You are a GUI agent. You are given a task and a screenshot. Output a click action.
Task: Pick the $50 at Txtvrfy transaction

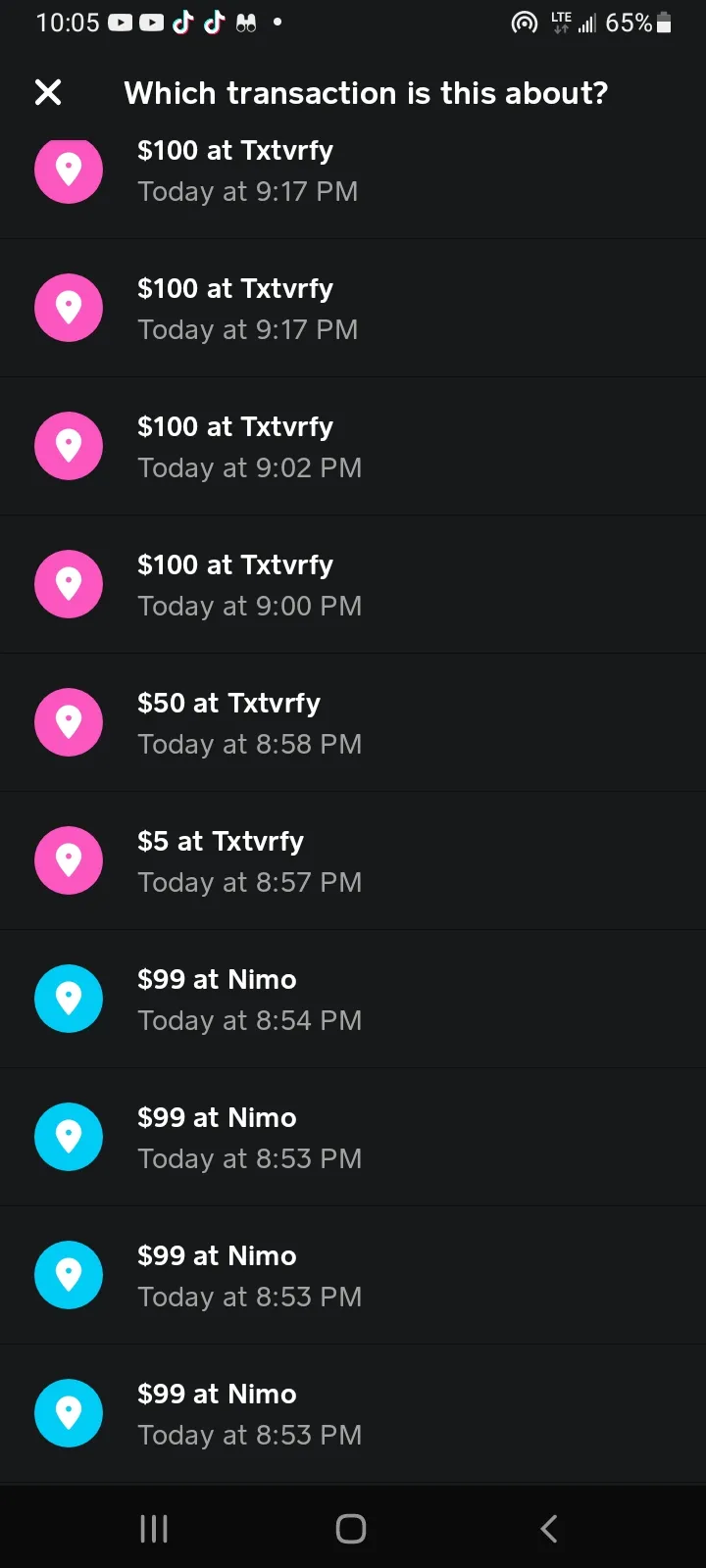tap(353, 722)
